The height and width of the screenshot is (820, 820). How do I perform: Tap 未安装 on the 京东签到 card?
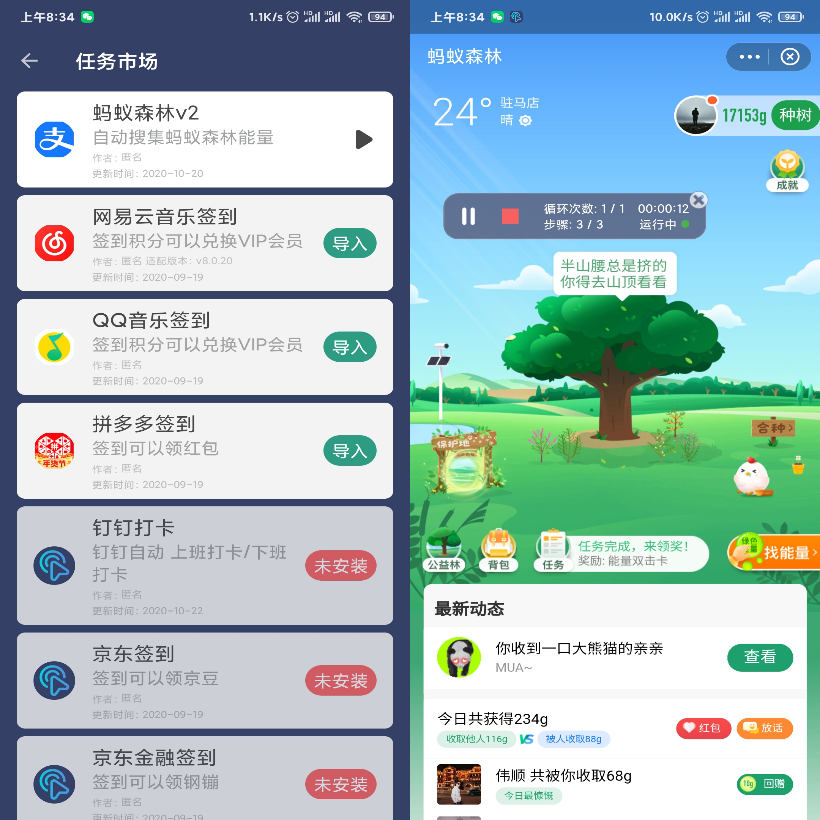click(x=341, y=681)
